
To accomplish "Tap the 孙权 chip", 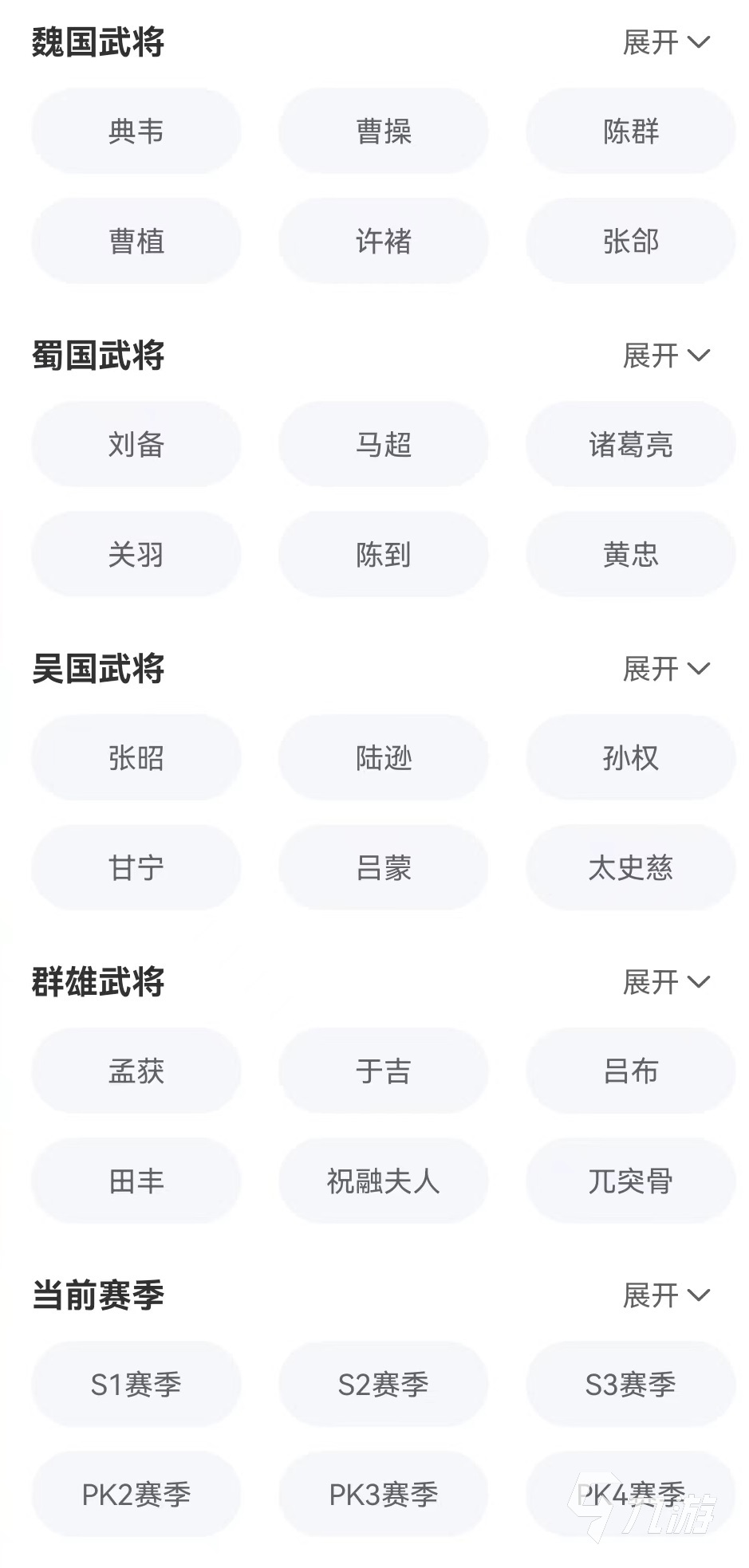I will pyautogui.click(x=630, y=758).
